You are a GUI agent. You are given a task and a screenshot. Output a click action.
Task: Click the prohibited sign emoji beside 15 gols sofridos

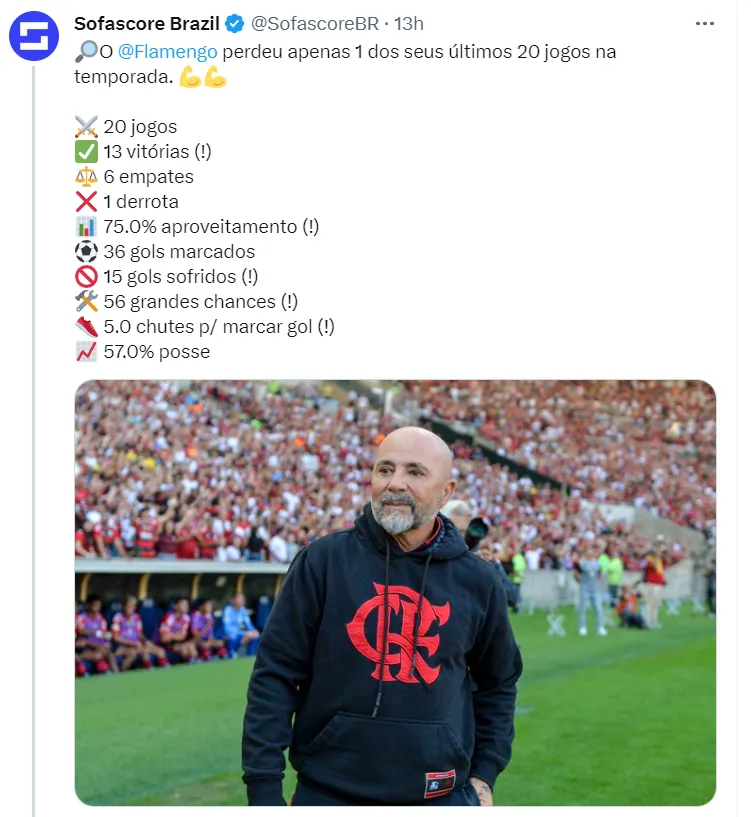tap(88, 276)
